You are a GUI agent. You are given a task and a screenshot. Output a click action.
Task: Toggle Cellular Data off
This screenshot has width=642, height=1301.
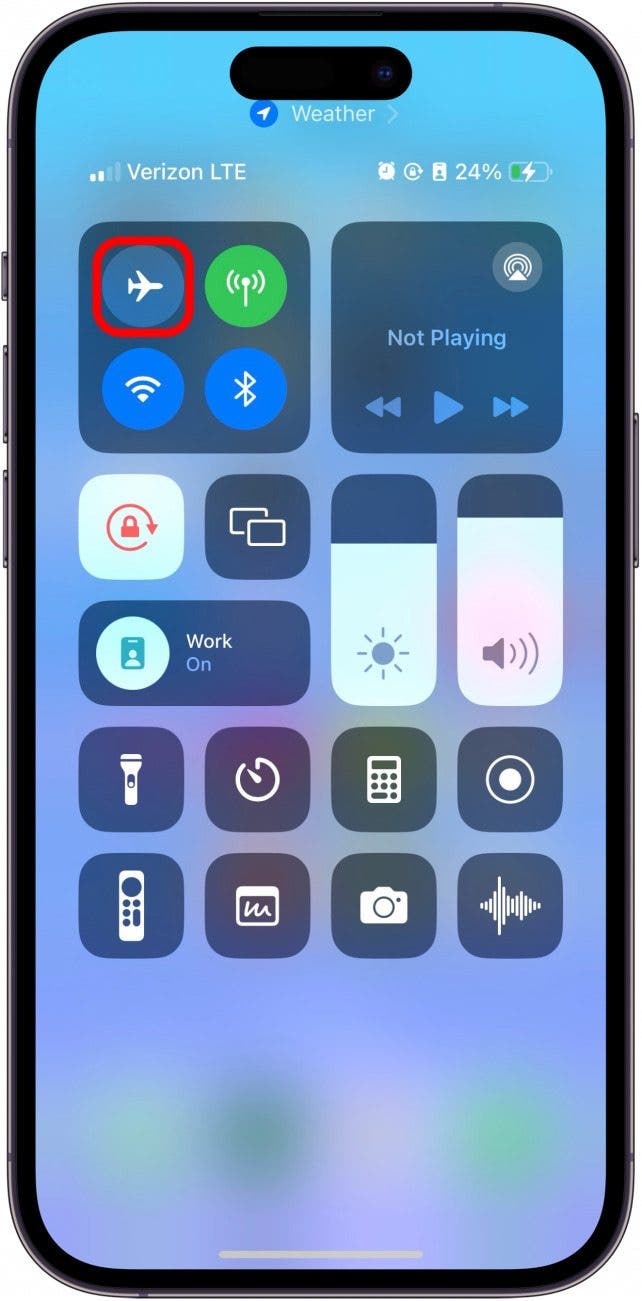coord(246,288)
